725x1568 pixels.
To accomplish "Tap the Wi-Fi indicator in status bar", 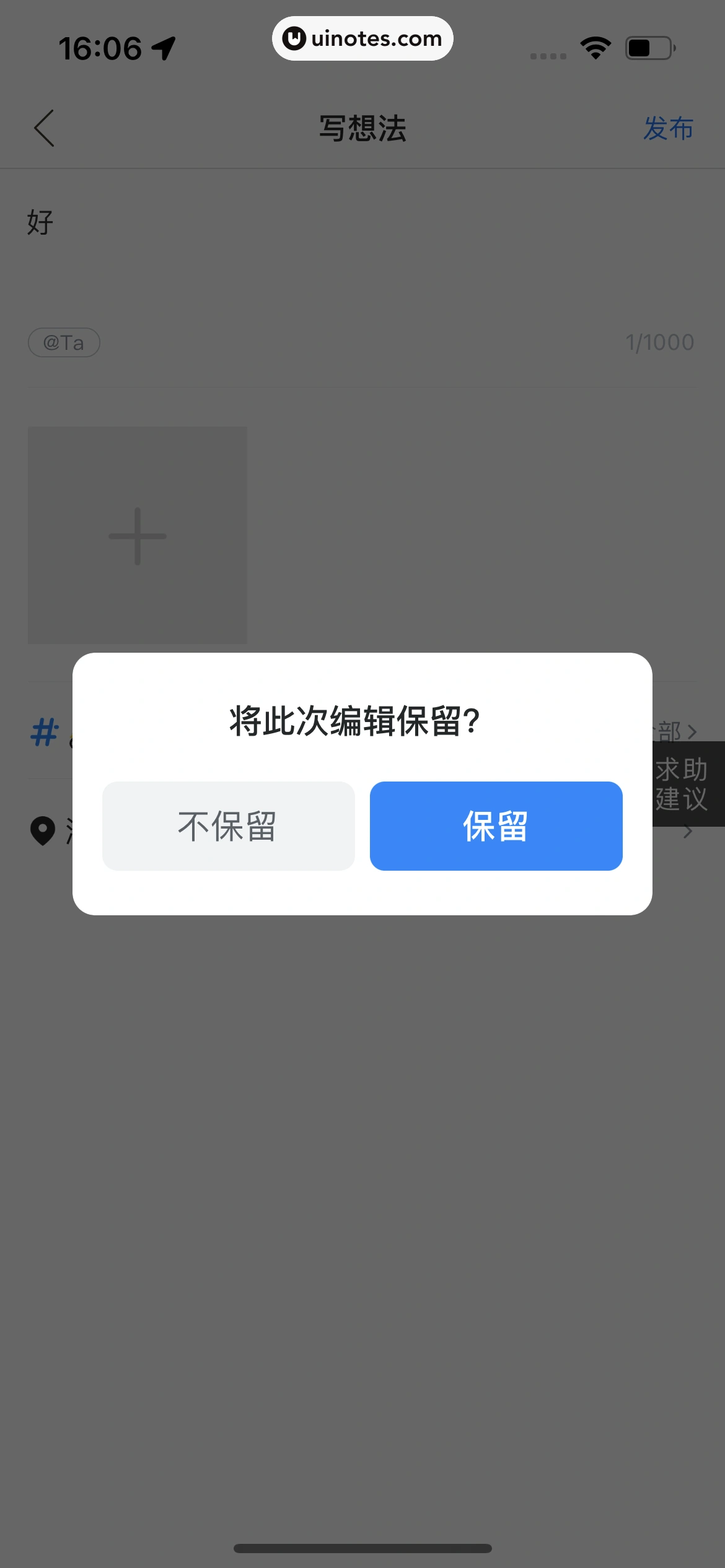I will coord(595,47).
